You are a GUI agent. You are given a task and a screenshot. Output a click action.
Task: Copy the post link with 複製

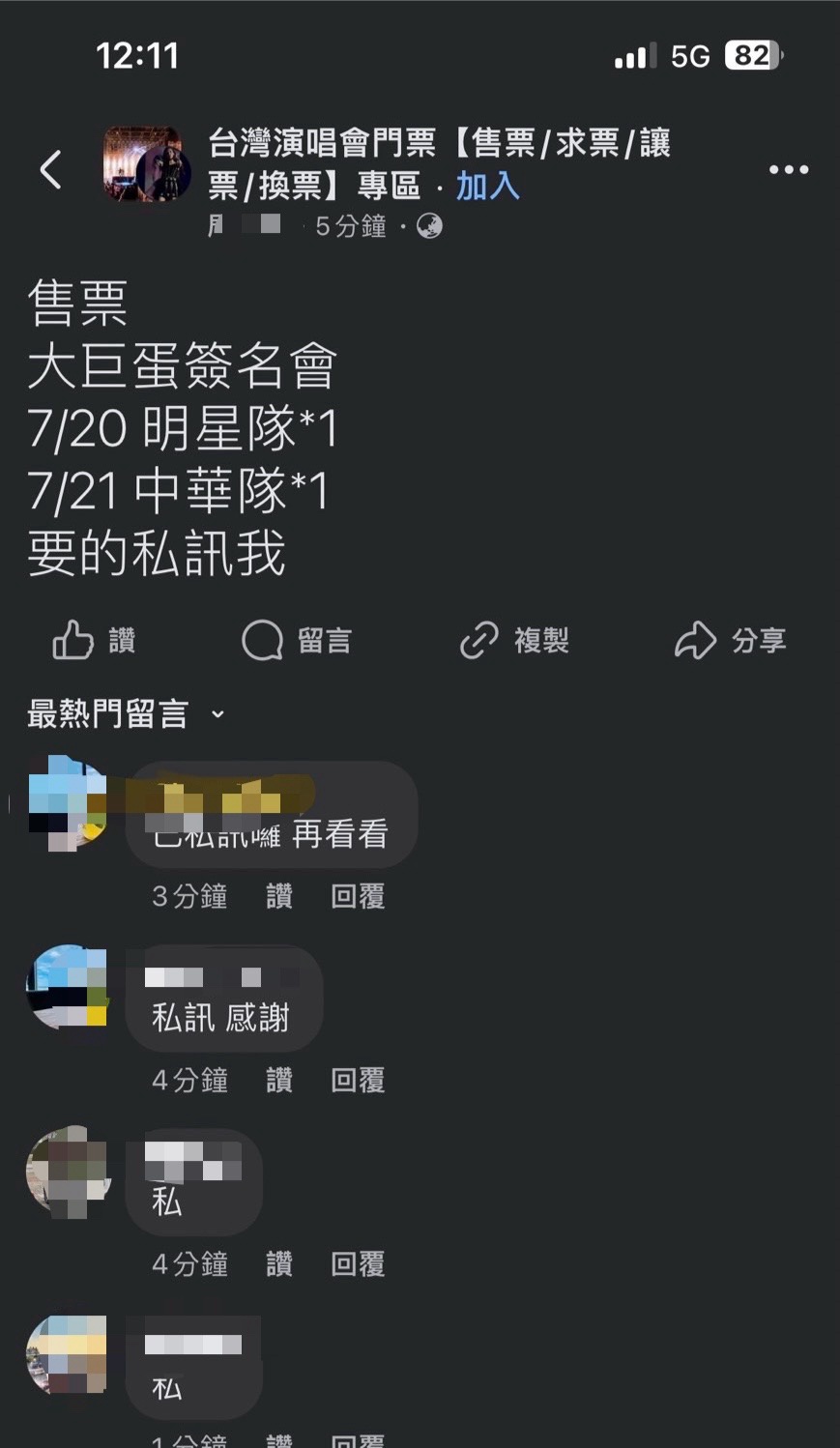514,640
